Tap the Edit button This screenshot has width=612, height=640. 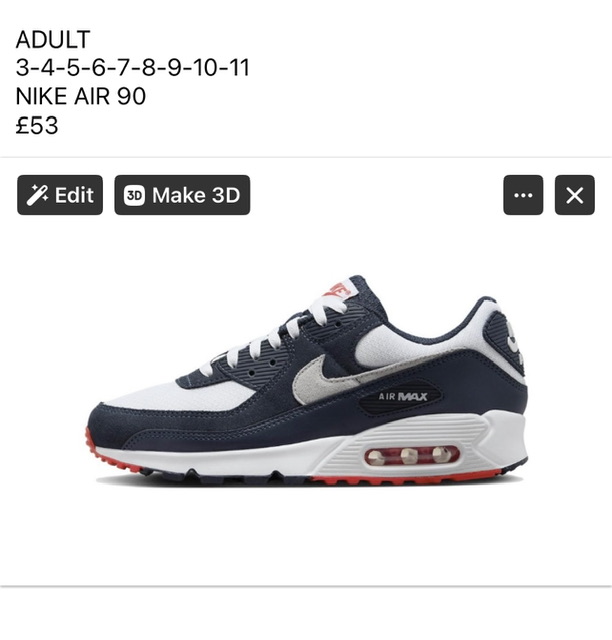coord(60,195)
